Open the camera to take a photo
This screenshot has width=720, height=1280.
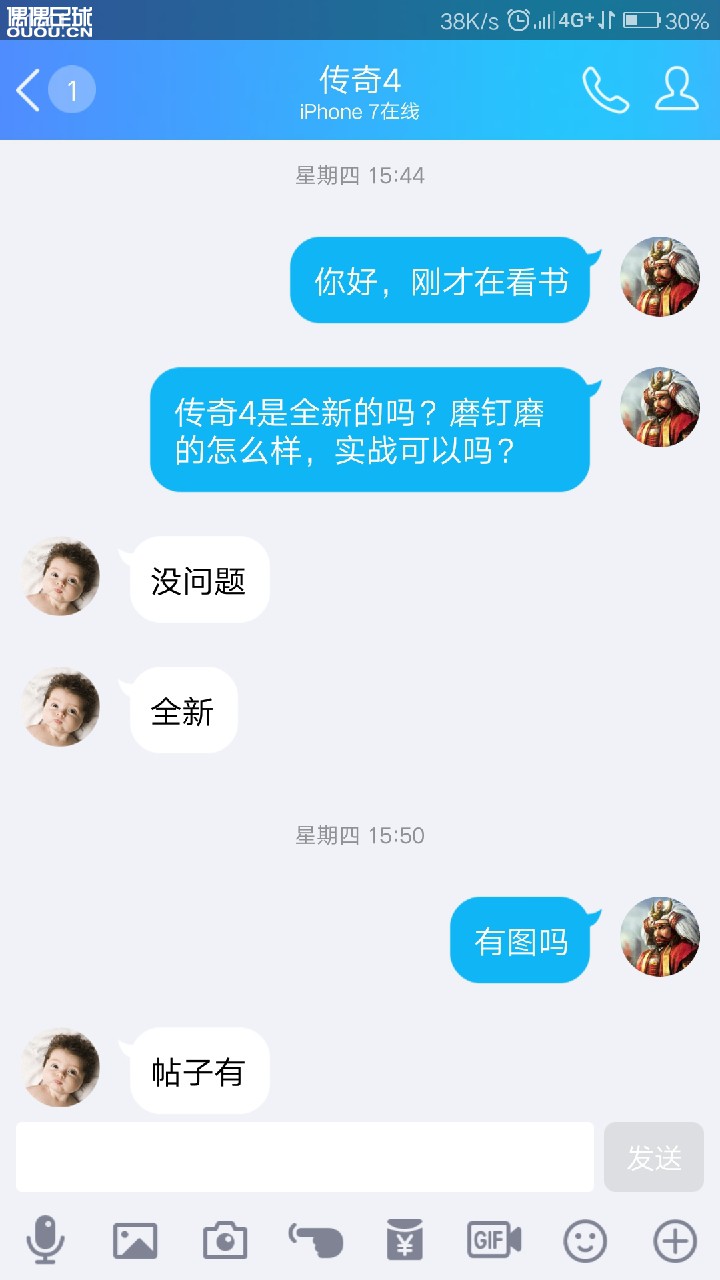coord(225,1240)
